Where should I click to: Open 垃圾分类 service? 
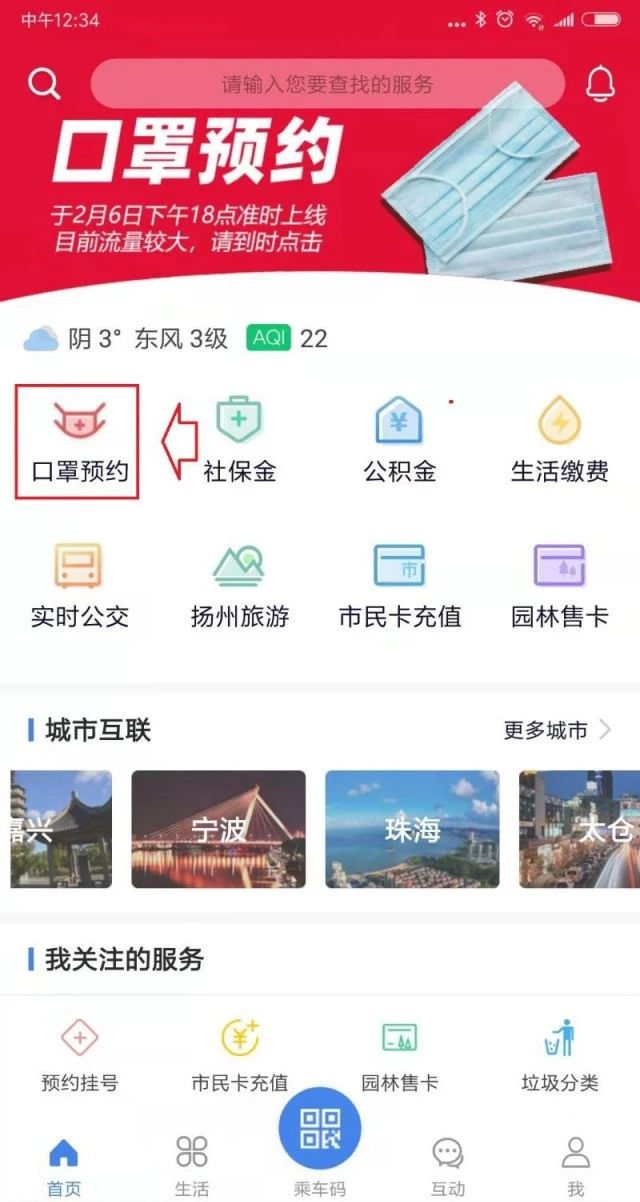[559, 1053]
